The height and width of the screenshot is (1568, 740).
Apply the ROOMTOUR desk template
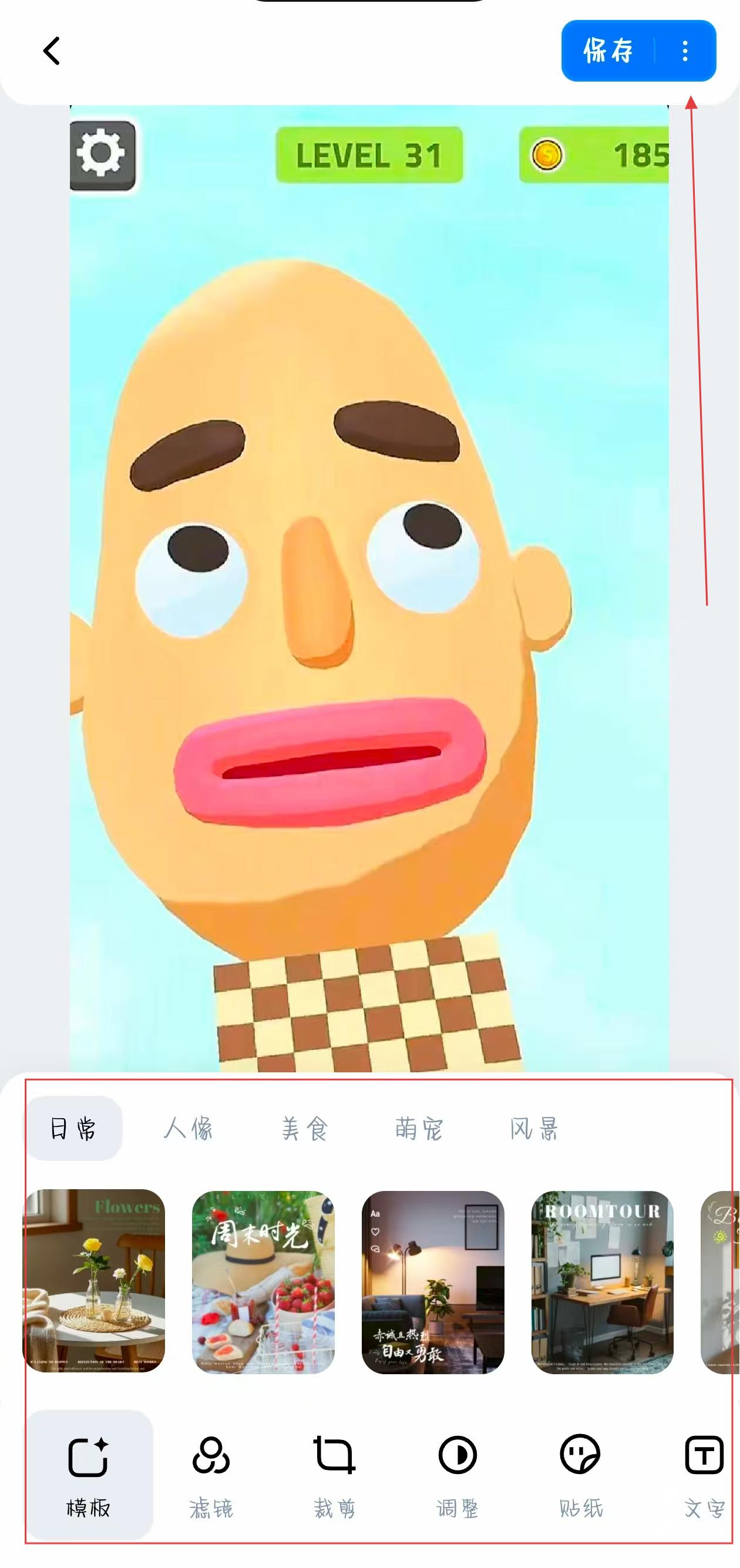602,1281
